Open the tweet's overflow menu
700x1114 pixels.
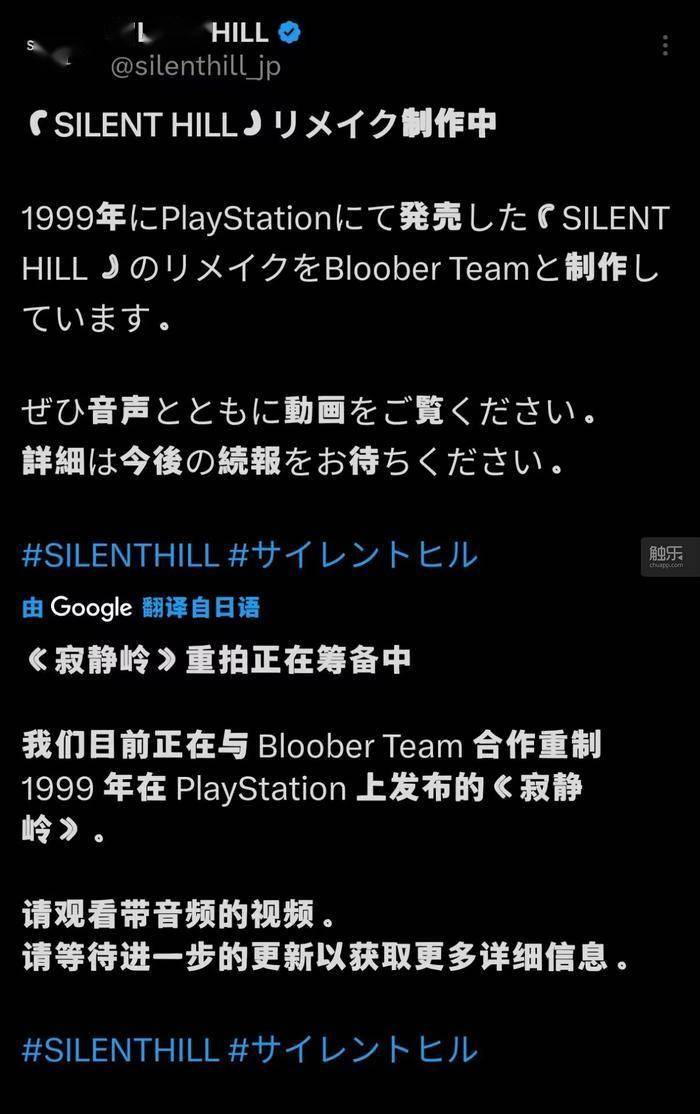[665, 46]
